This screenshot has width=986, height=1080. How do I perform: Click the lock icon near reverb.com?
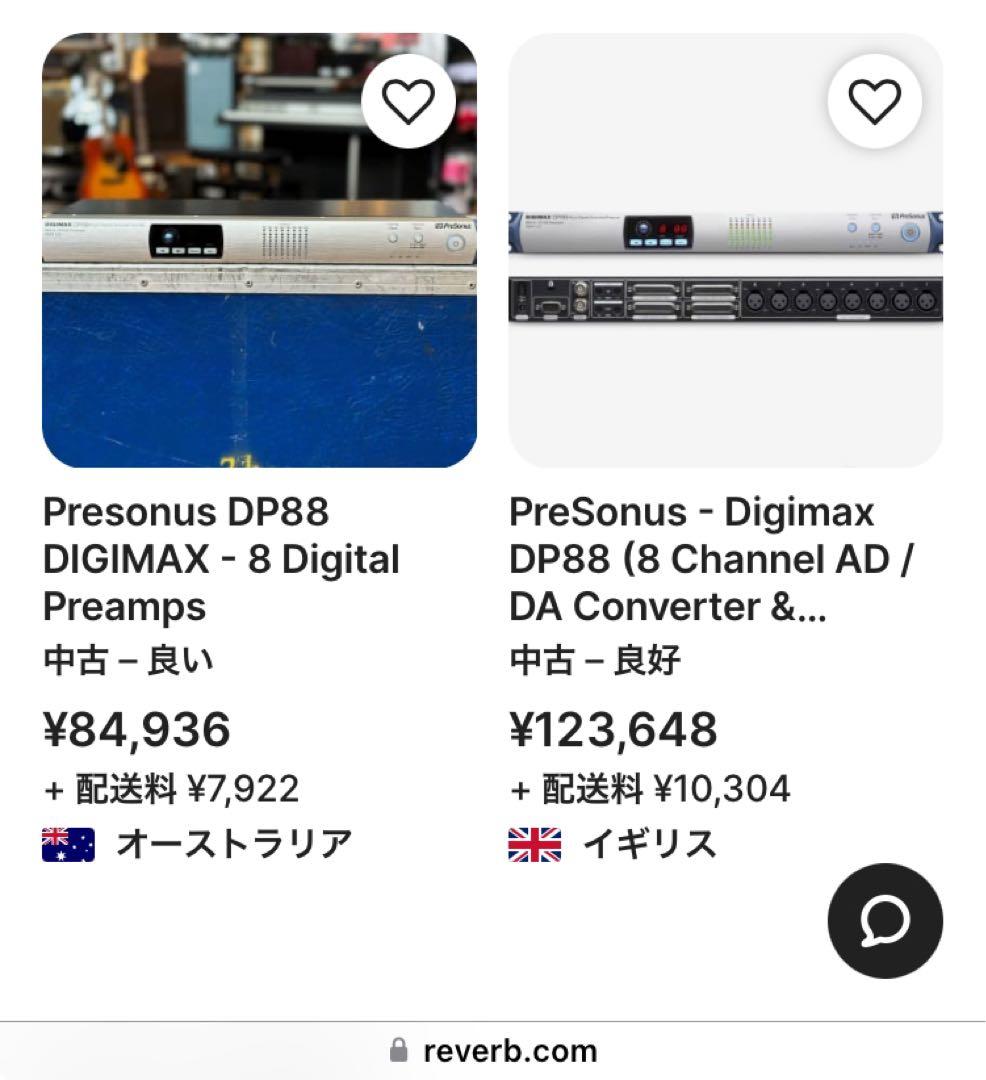[x=398, y=1050]
